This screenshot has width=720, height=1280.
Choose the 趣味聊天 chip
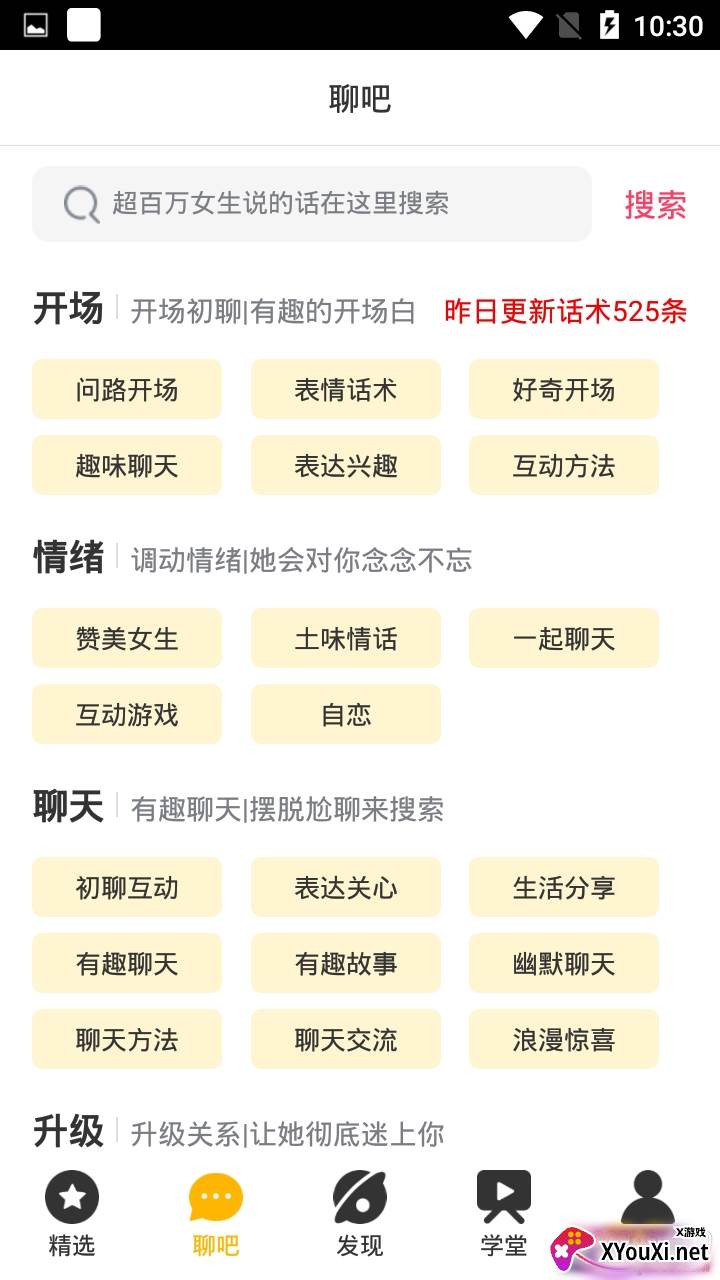click(127, 465)
